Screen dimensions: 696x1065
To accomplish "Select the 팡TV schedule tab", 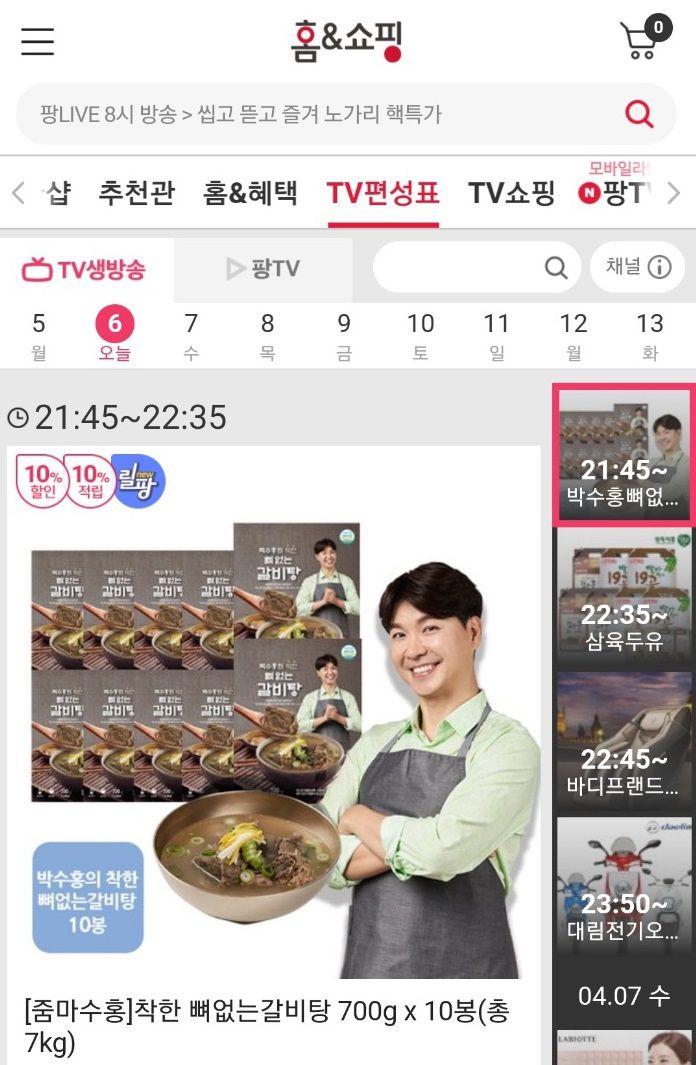I will tap(263, 269).
